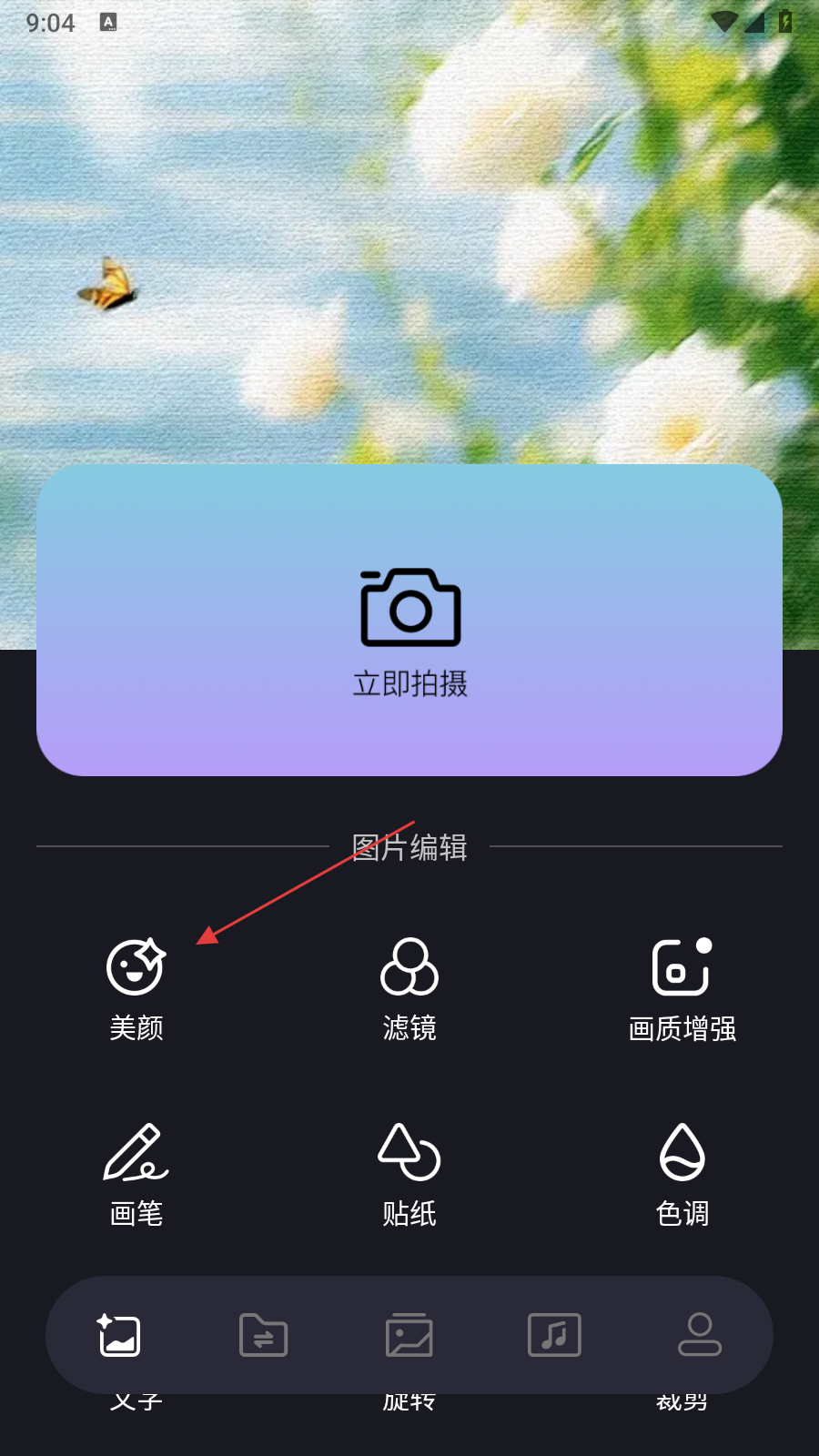819x1456 pixels.
Task: Choose the 贴纸 sticker tool
Action: [x=409, y=1175]
